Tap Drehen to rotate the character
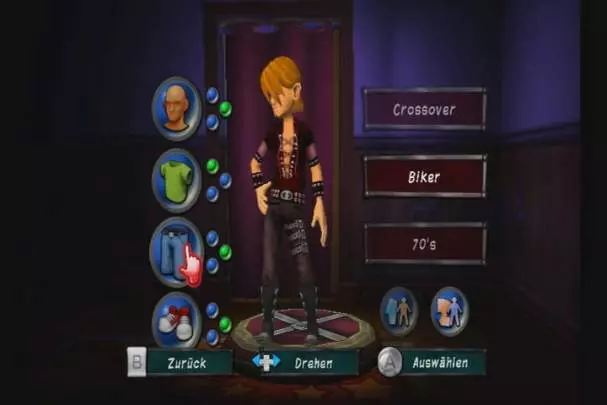The image size is (607, 405). point(304,362)
